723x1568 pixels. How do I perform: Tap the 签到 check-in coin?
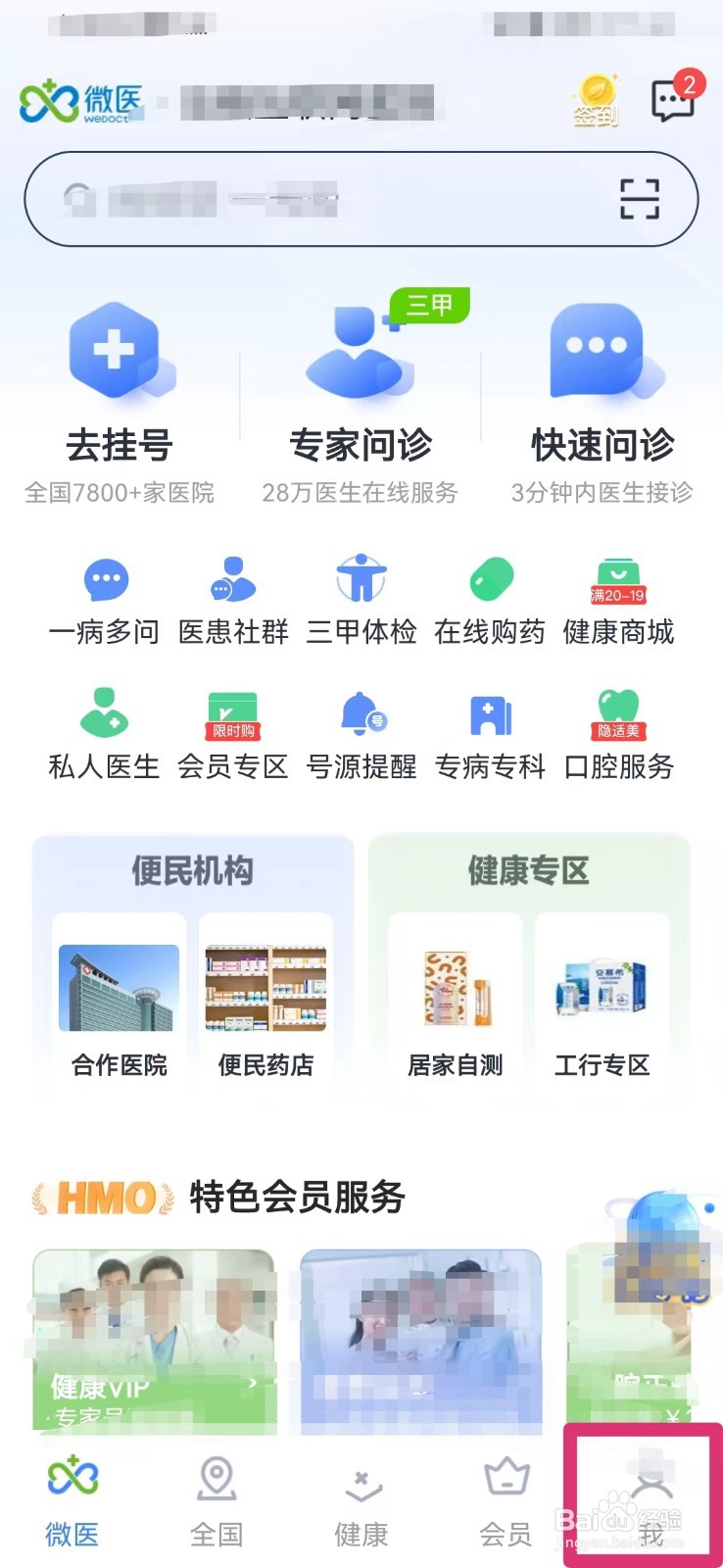[x=596, y=101]
